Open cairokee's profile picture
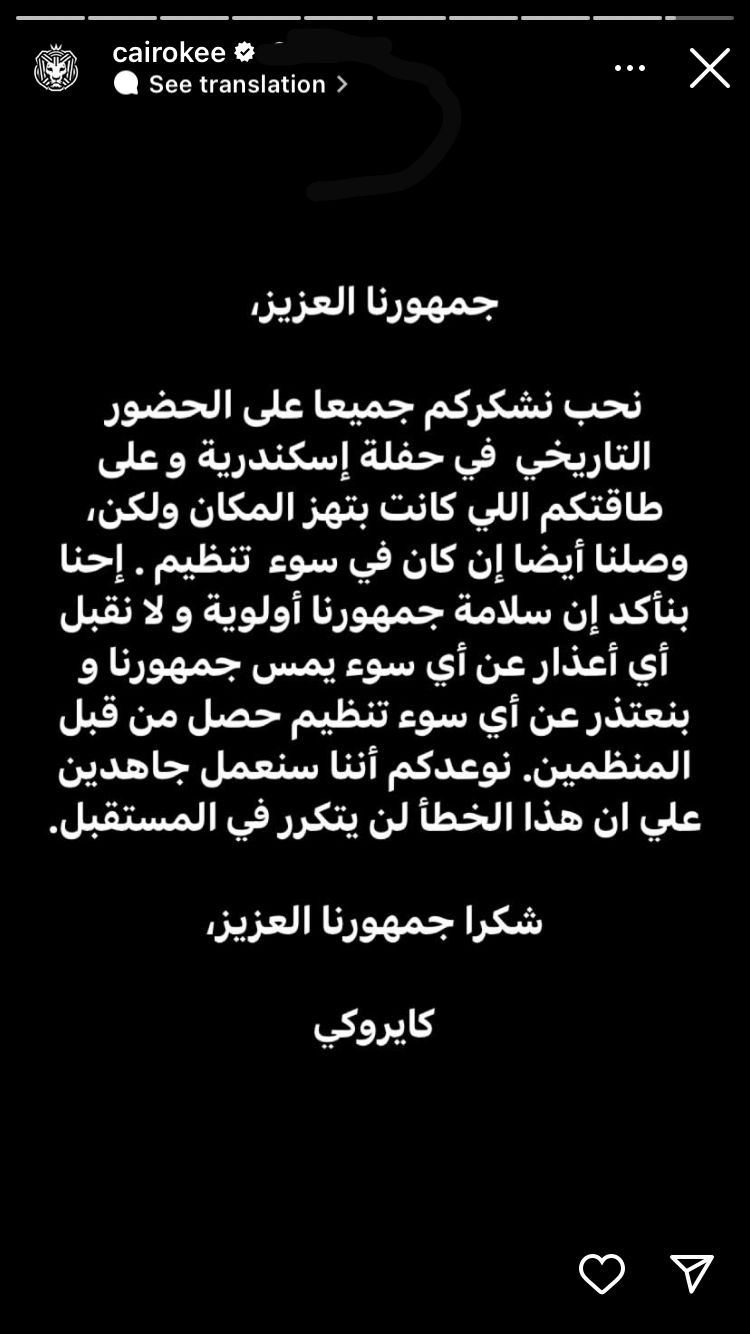 pyautogui.click(x=56, y=69)
